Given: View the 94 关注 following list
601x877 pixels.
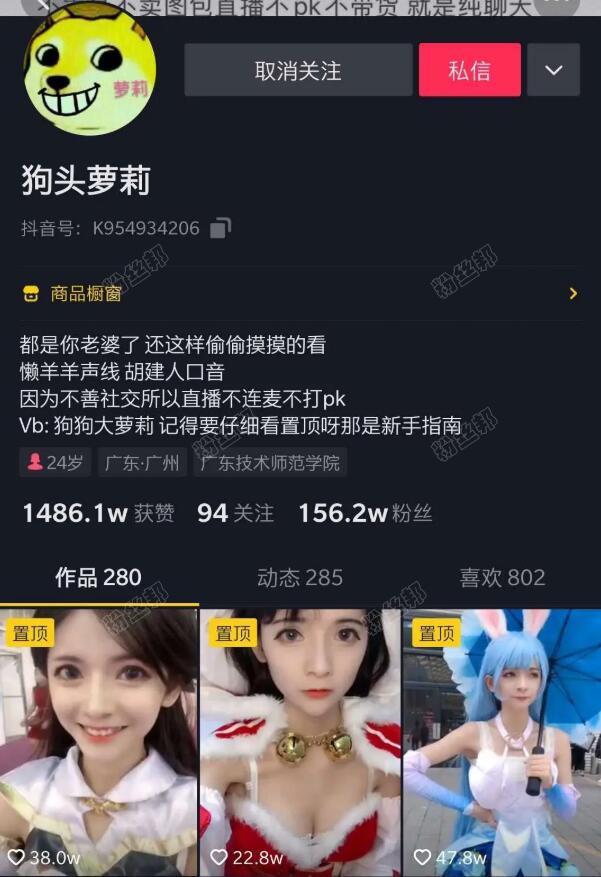Looking at the screenshot, I should [235, 514].
